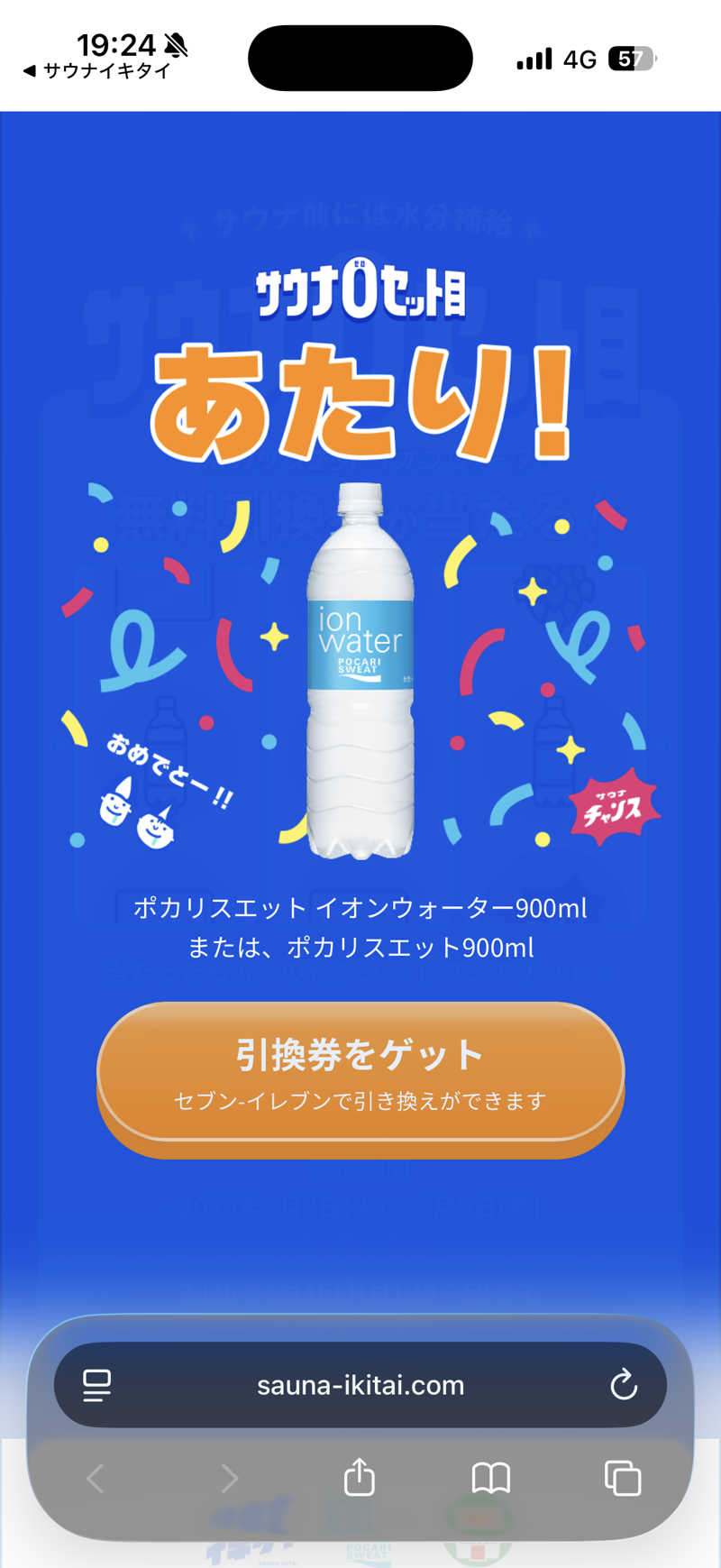Tap the page settings icon beside the URL
The width and height of the screenshot is (721, 1568).
pos(95,1386)
